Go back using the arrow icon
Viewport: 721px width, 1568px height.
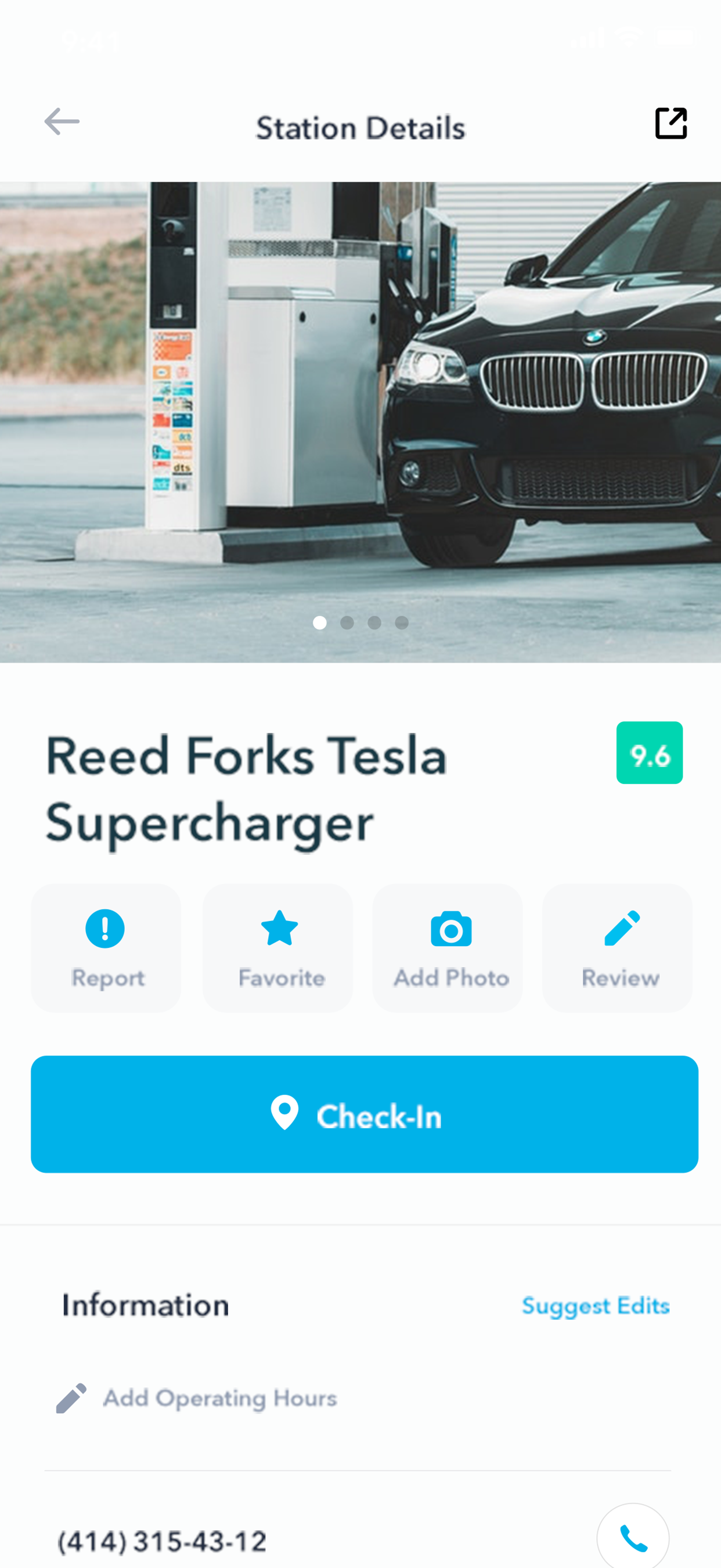pyautogui.click(x=62, y=122)
